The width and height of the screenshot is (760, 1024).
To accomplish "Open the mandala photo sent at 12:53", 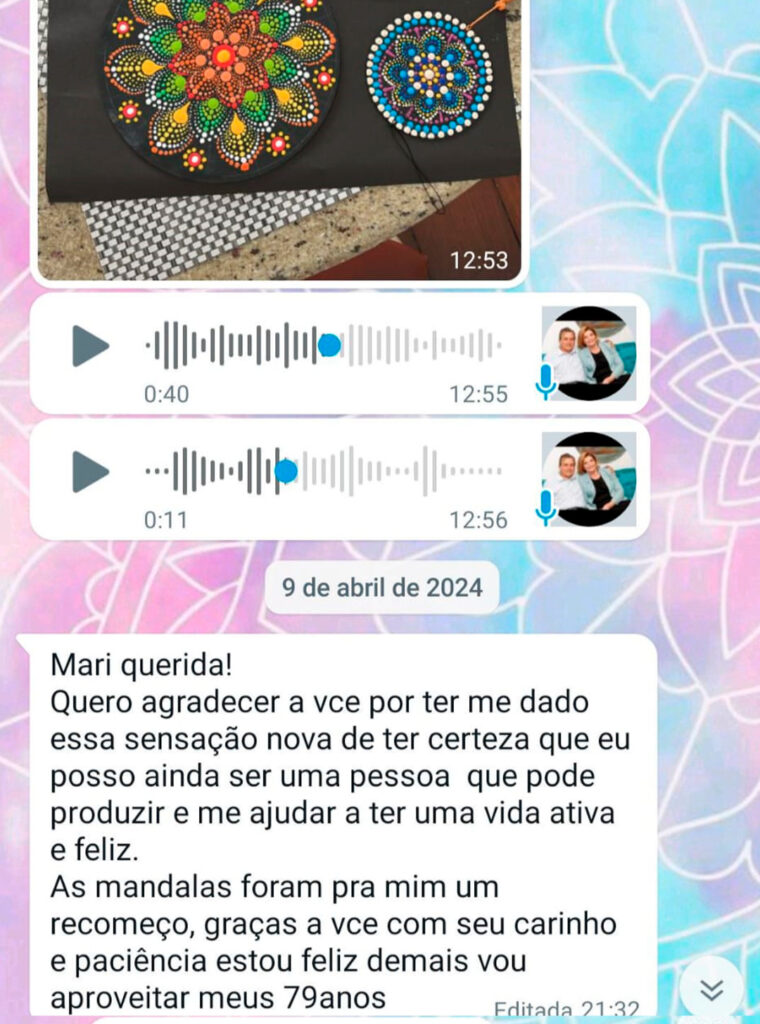I will (x=278, y=140).
